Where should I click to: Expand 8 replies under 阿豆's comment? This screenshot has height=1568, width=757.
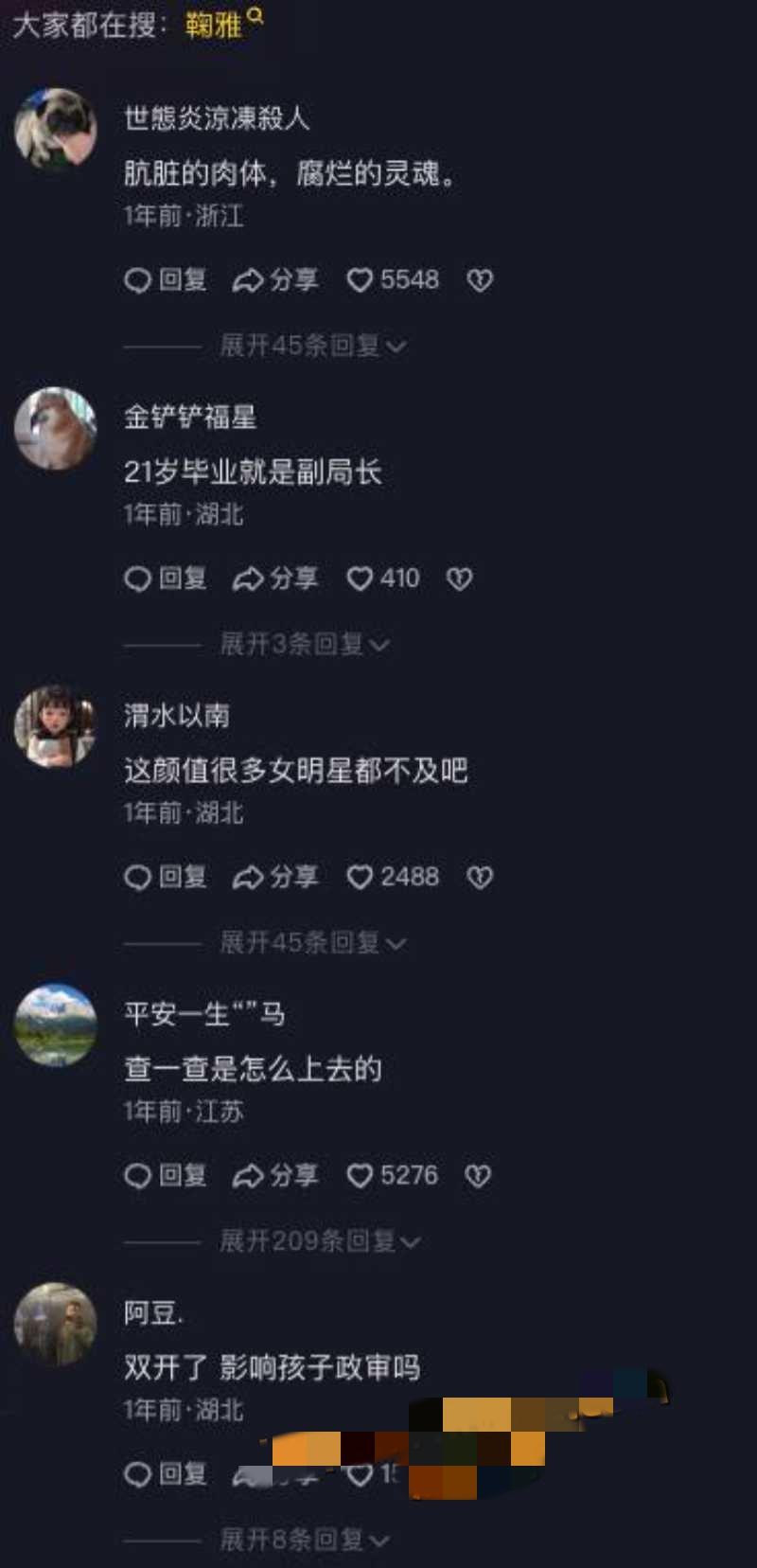304,1541
